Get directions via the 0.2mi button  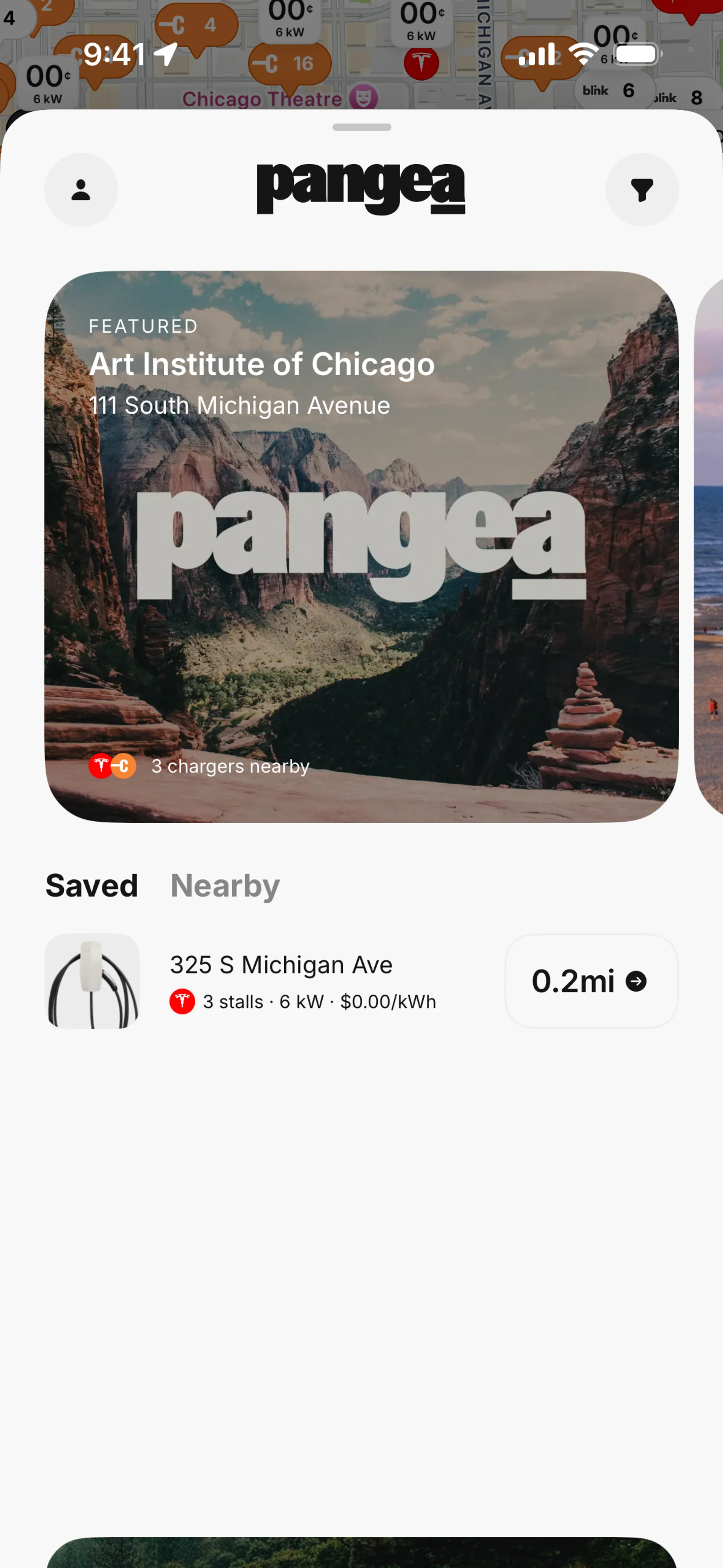pyautogui.click(x=590, y=981)
